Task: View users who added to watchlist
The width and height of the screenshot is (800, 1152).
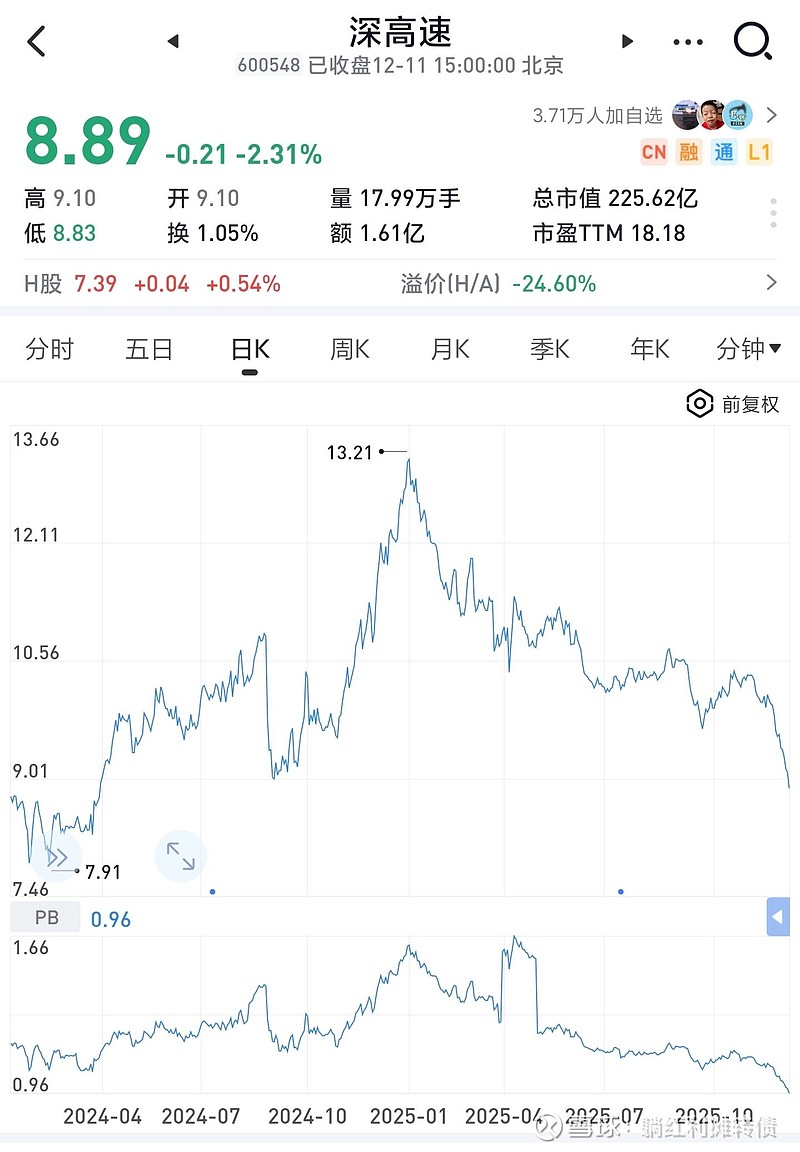Action: [712, 115]
